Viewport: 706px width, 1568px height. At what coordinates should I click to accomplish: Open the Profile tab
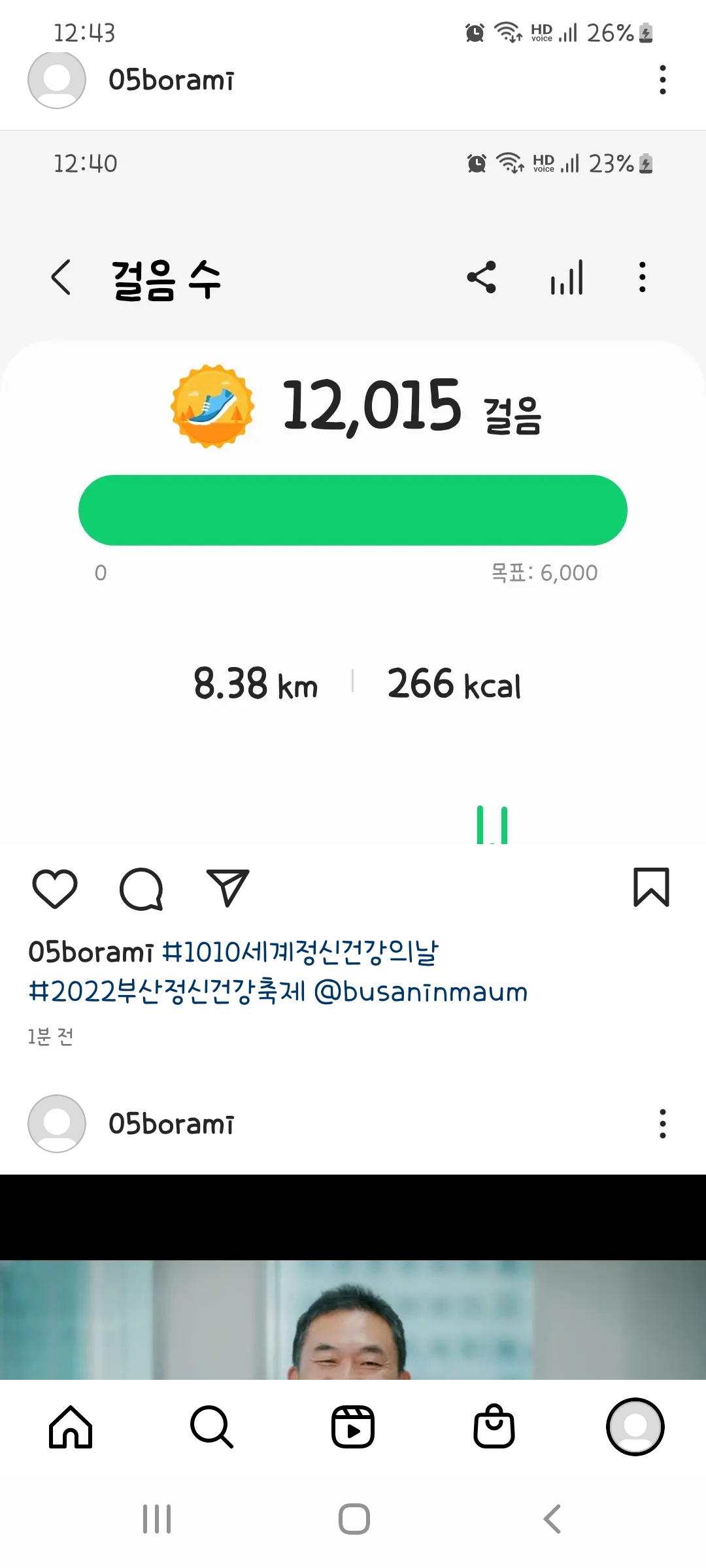[x=635, y=1427]
